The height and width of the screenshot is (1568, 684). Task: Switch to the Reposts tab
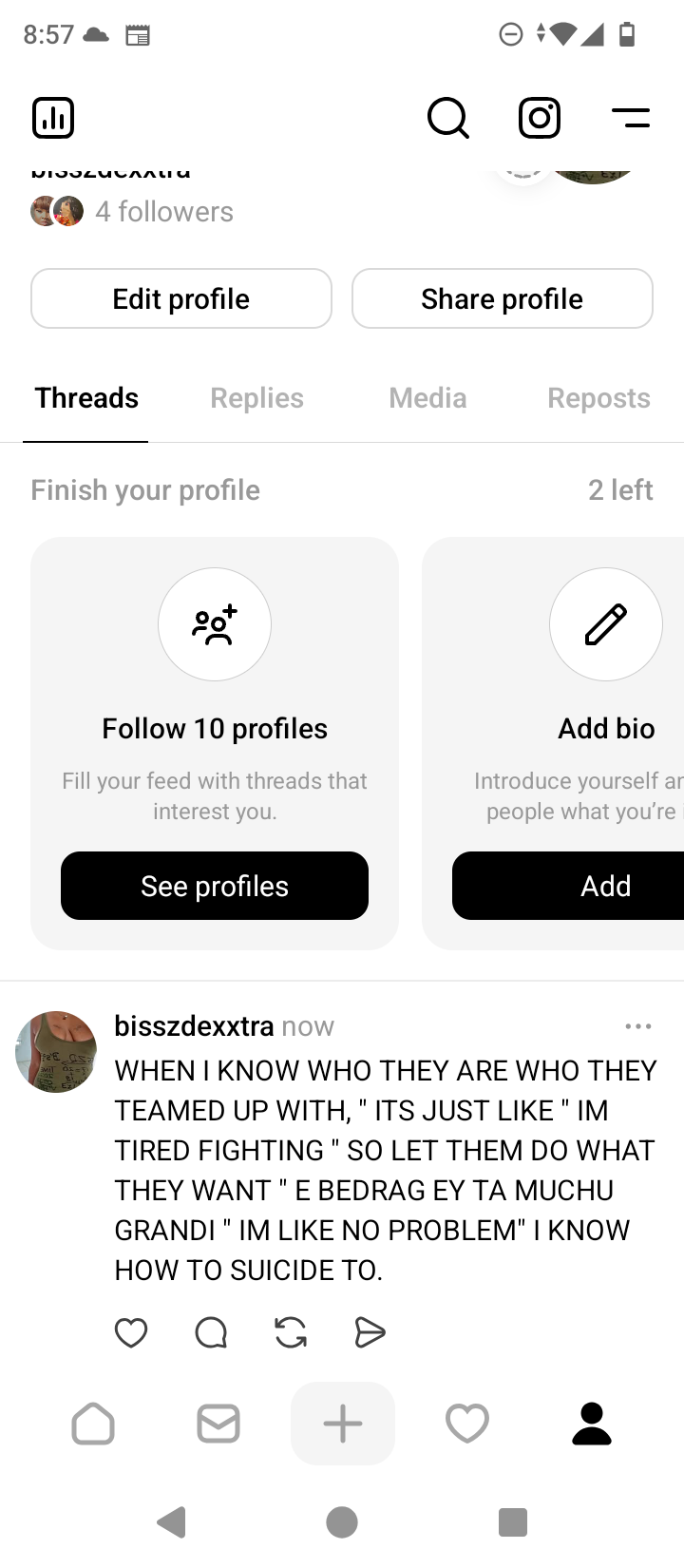click(x=598, y=398)
